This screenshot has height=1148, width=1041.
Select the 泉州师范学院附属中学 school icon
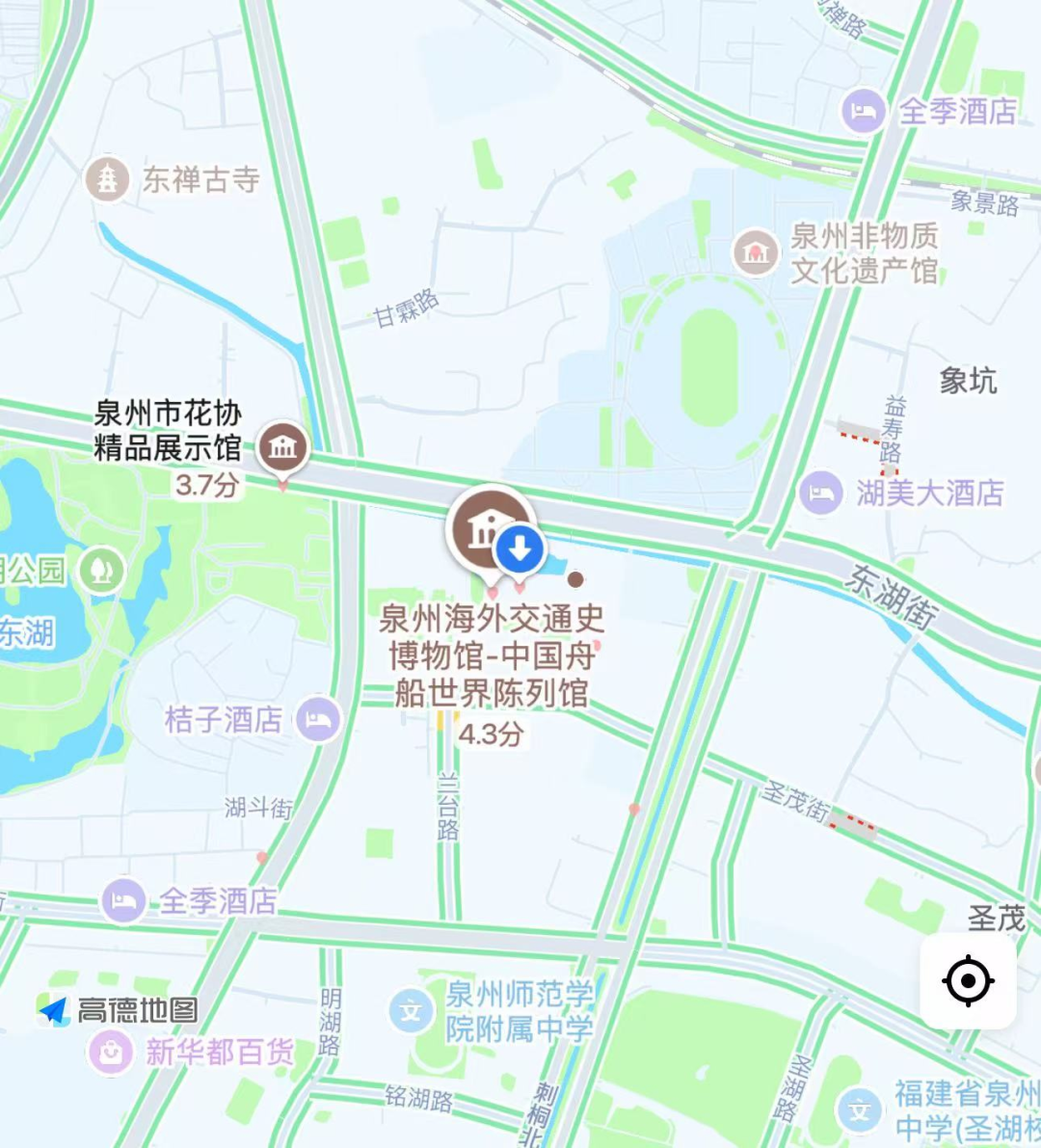coord(411,1012)
